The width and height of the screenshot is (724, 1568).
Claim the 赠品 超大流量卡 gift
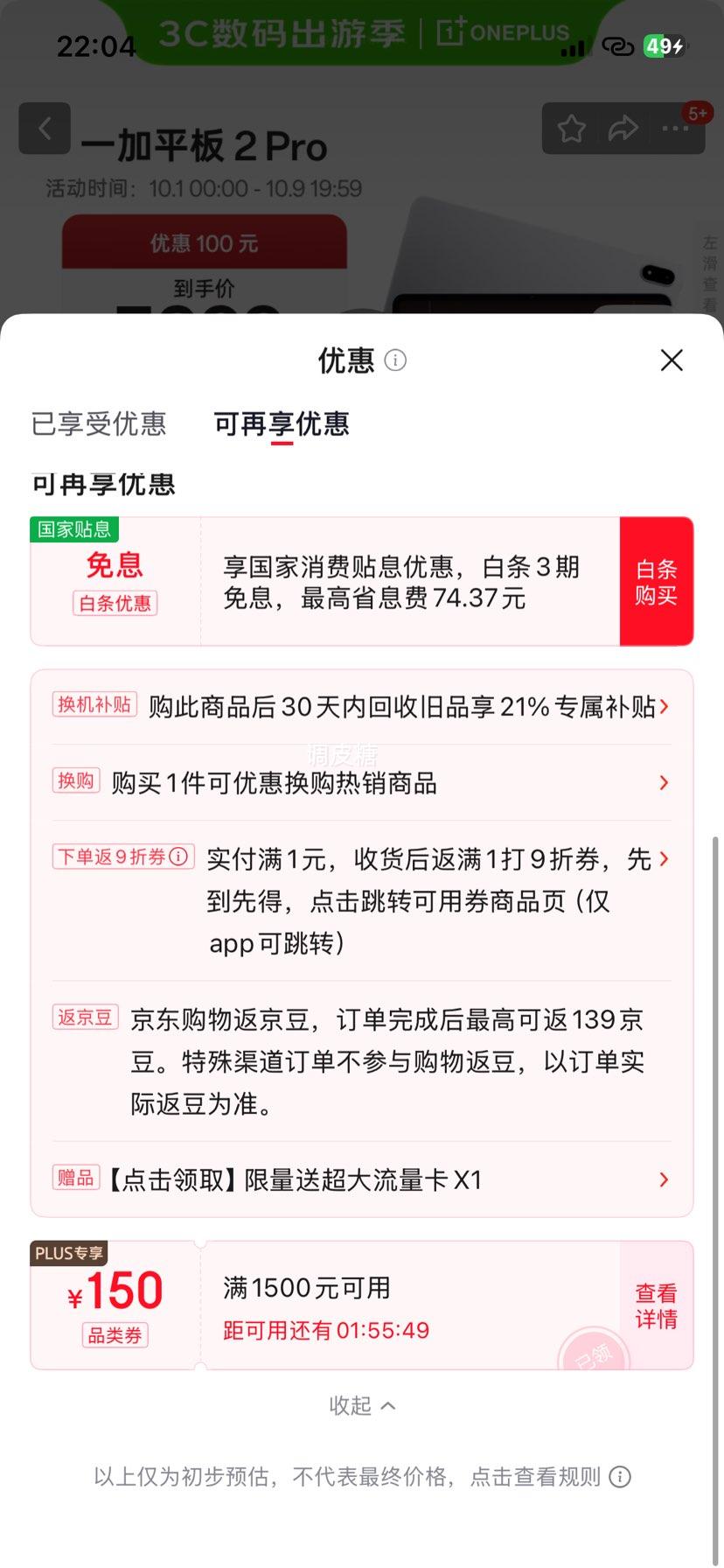361,1179
